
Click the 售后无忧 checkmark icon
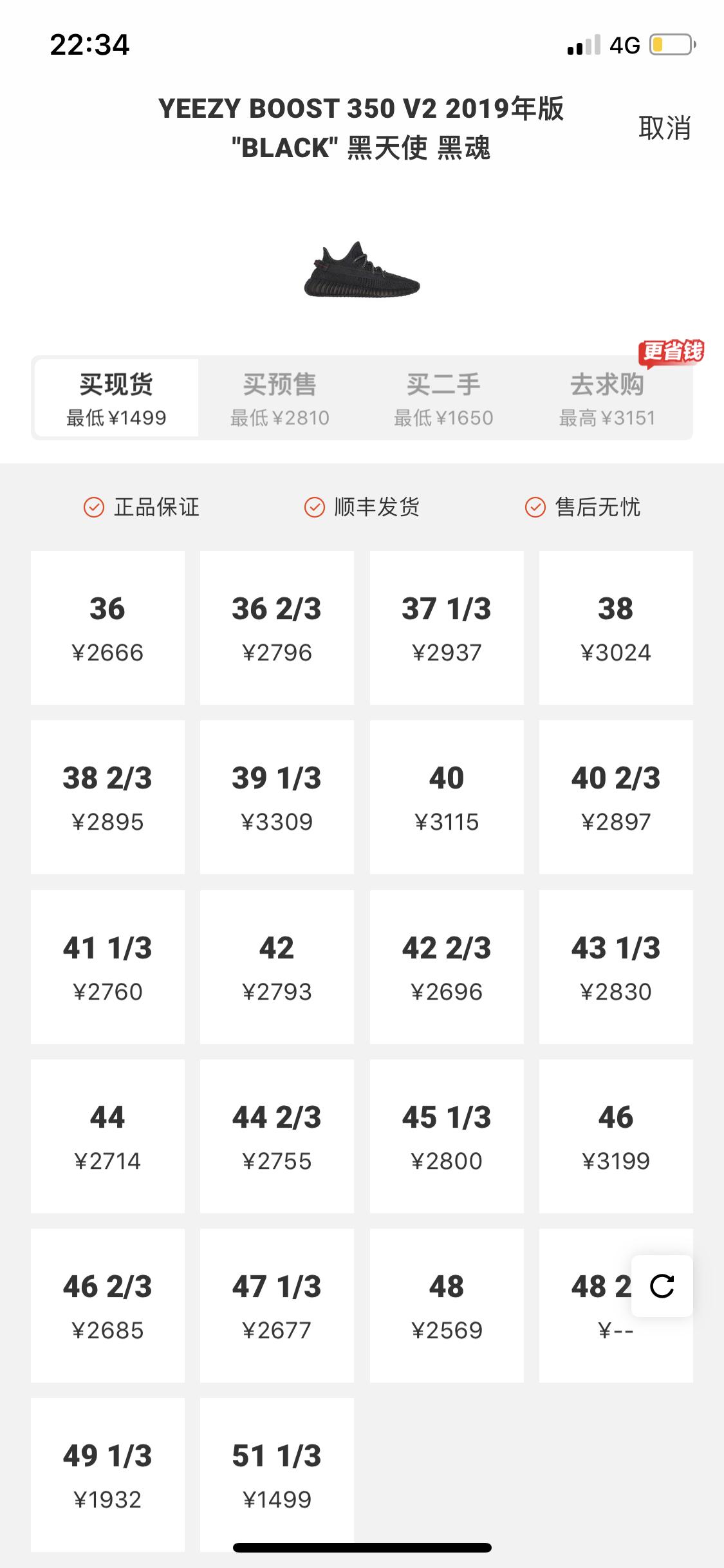click(534, 508)
